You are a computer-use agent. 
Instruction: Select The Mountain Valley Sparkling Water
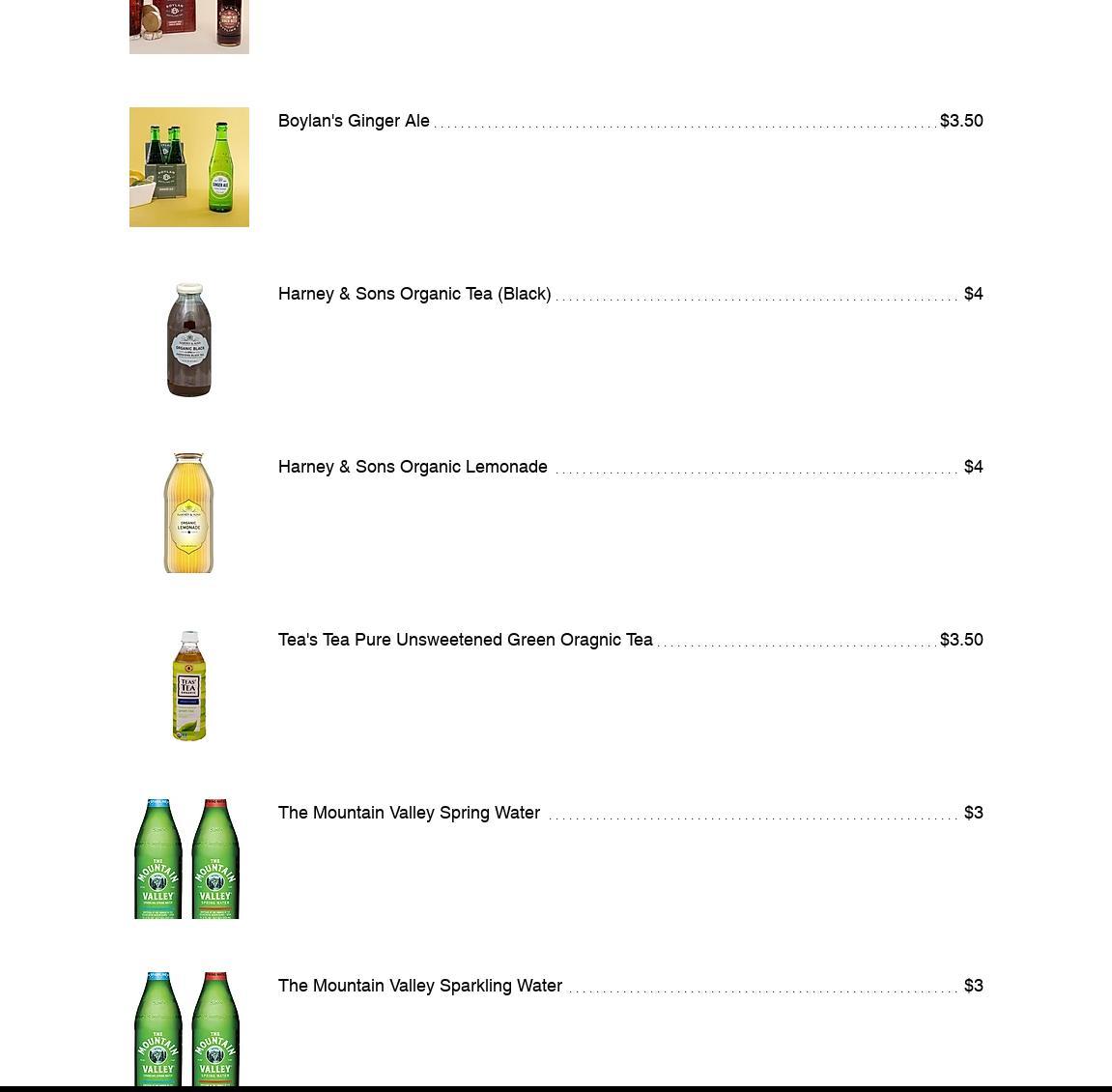[x=419, y=986]
